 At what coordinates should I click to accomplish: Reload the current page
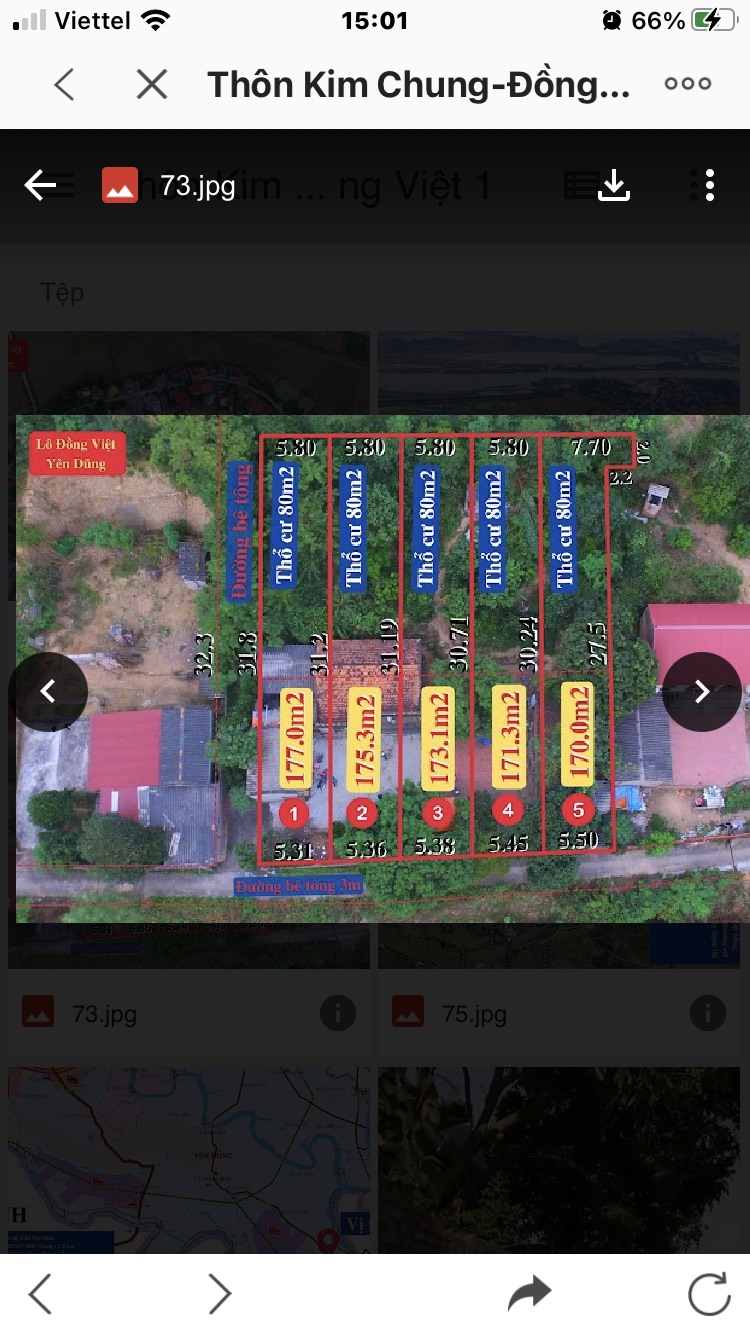pos(709,1294)
